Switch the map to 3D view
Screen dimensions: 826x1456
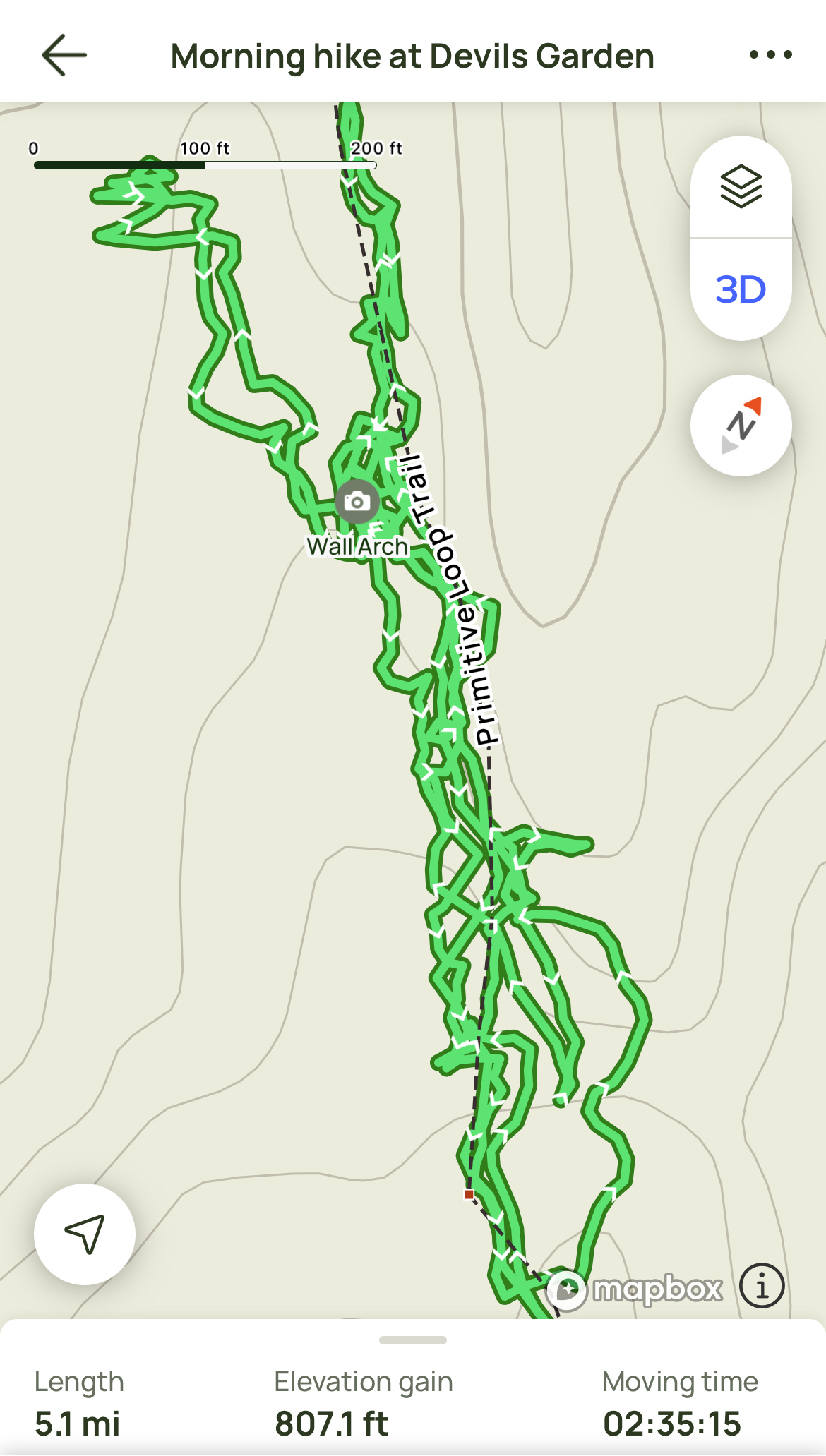tap(741, 289)
